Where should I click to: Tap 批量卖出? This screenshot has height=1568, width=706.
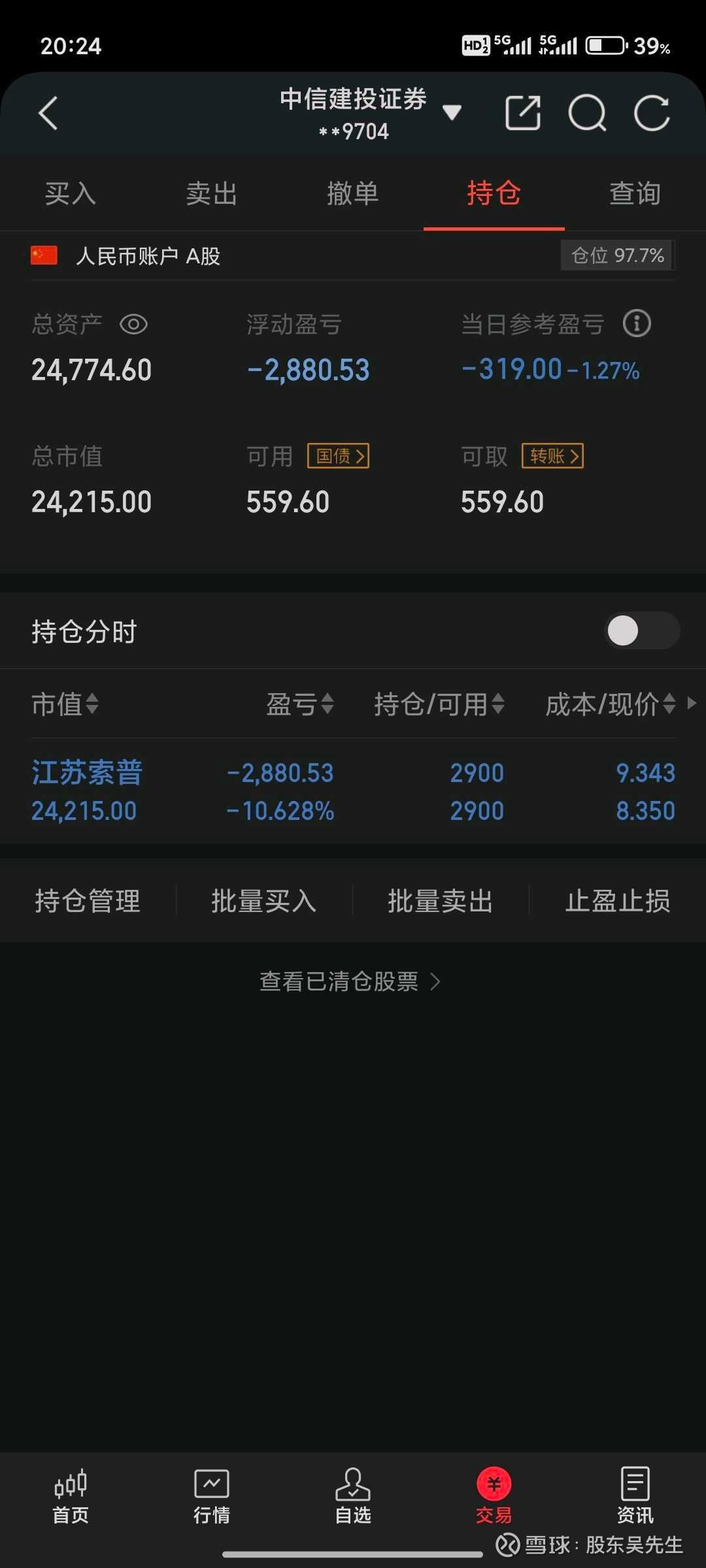pyautogui.click(x=441, y=901)
